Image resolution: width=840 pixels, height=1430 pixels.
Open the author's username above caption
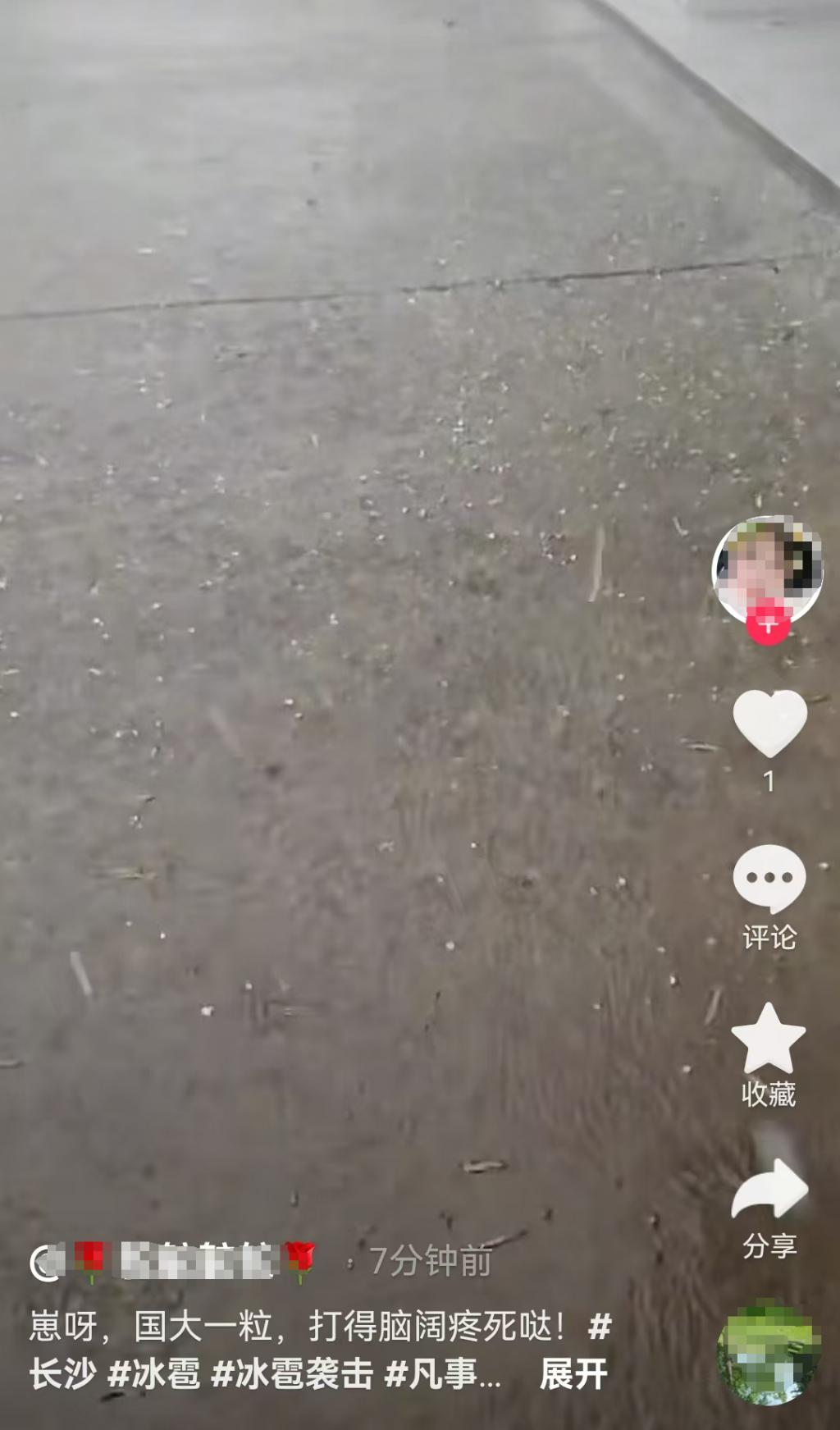(195, 1260)
